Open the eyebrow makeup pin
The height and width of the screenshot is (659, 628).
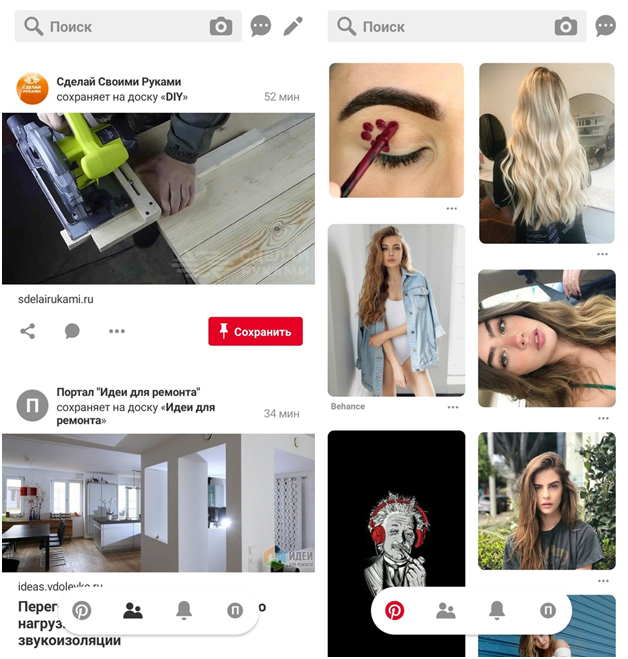tap(396, 130)
